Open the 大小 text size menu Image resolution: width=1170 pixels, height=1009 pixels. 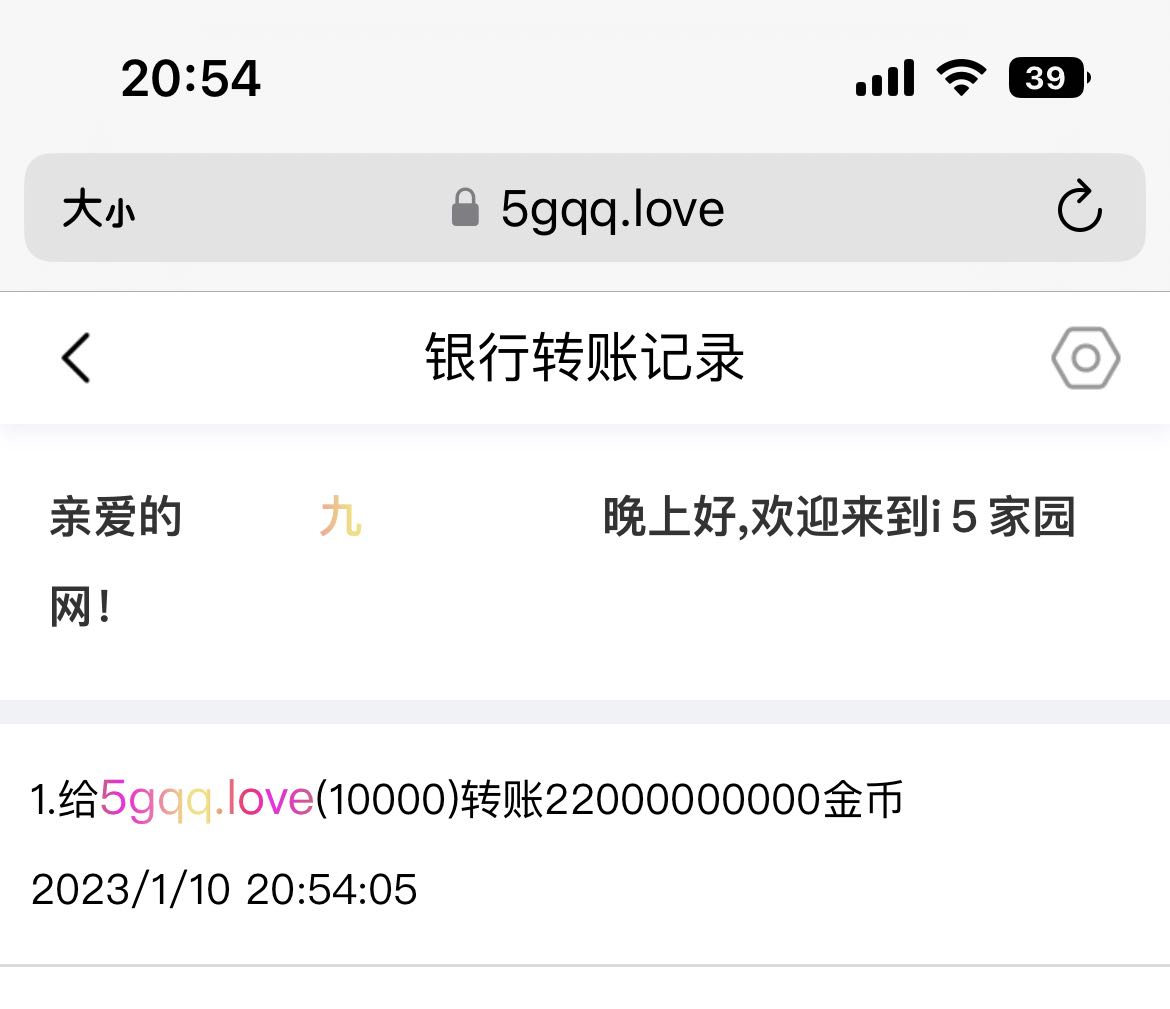click(98, 210)
